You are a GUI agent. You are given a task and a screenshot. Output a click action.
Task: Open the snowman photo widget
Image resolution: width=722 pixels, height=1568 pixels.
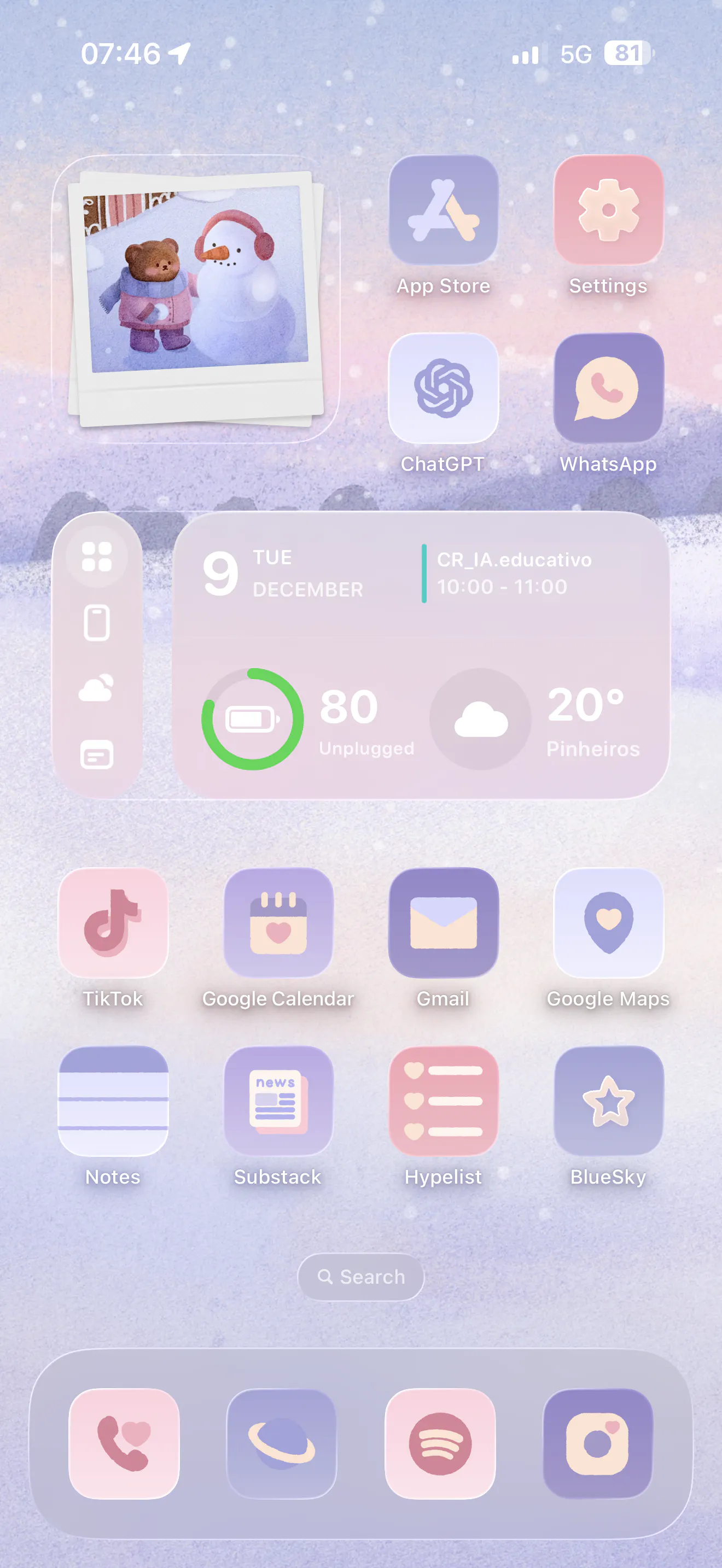pos(195,299)
